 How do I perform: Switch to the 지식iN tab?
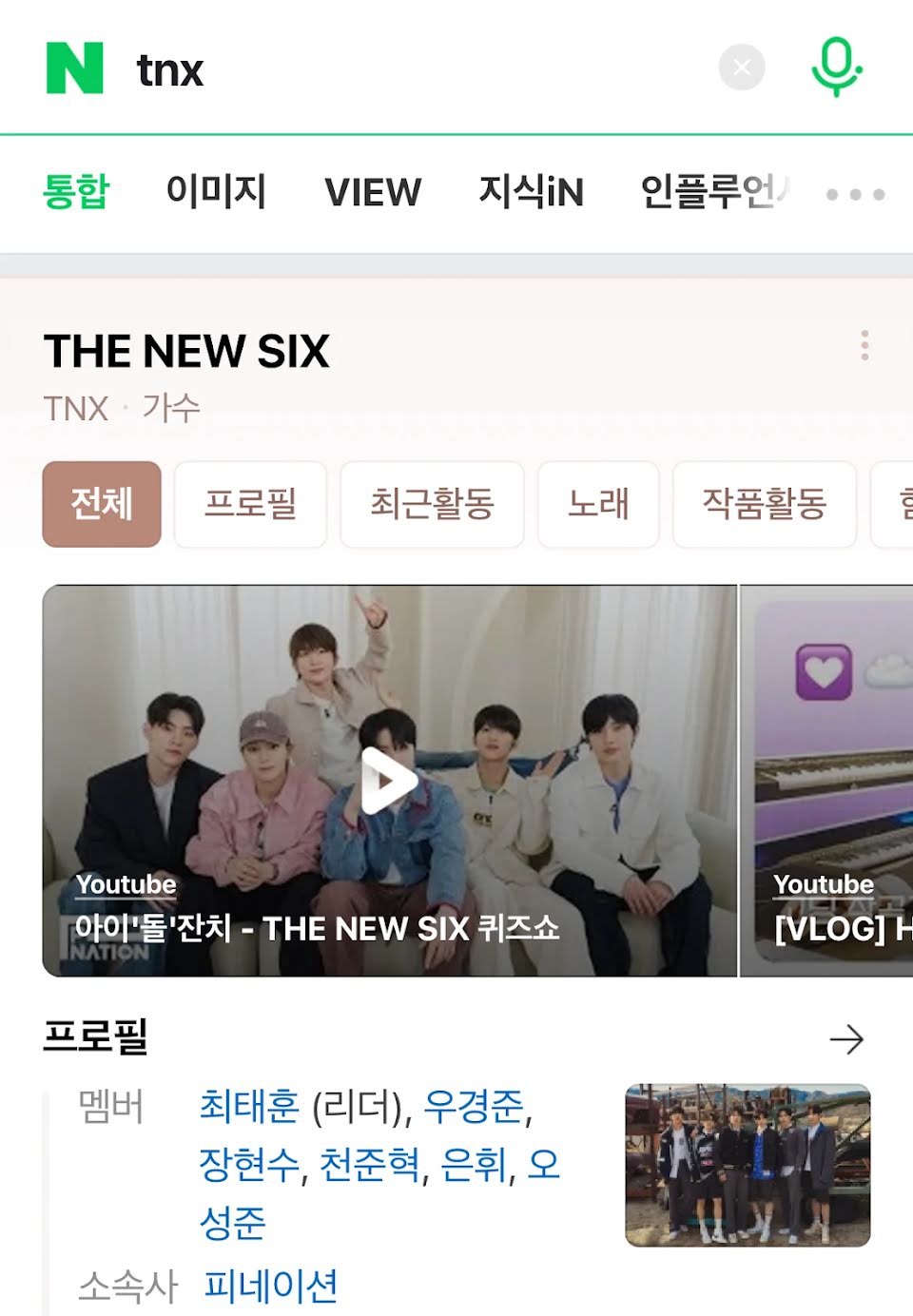pyautogui.click(x=531, y=192)
